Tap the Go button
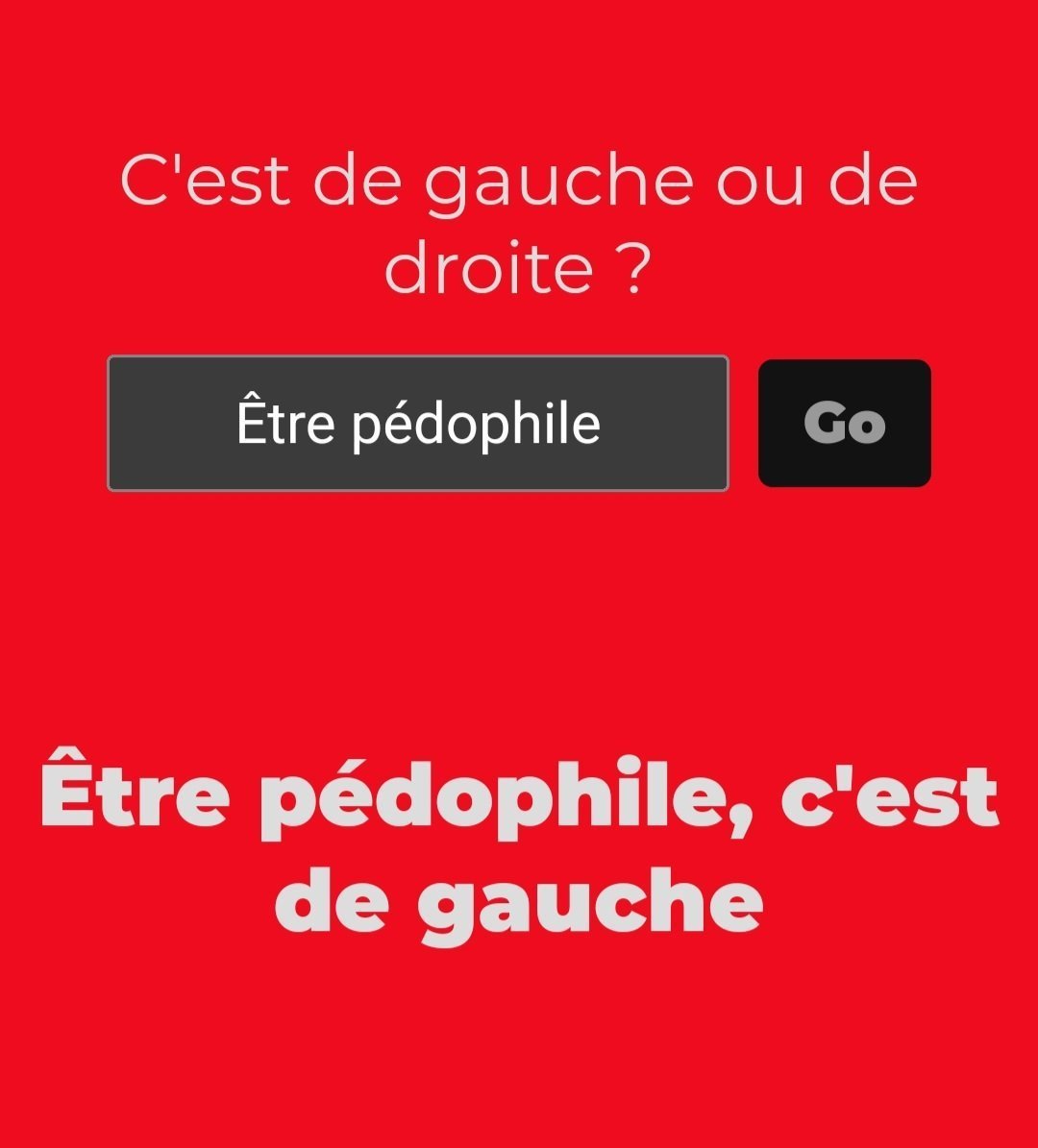The height and width of the screenshot is (1148, 1038). (x=844, y=424)
